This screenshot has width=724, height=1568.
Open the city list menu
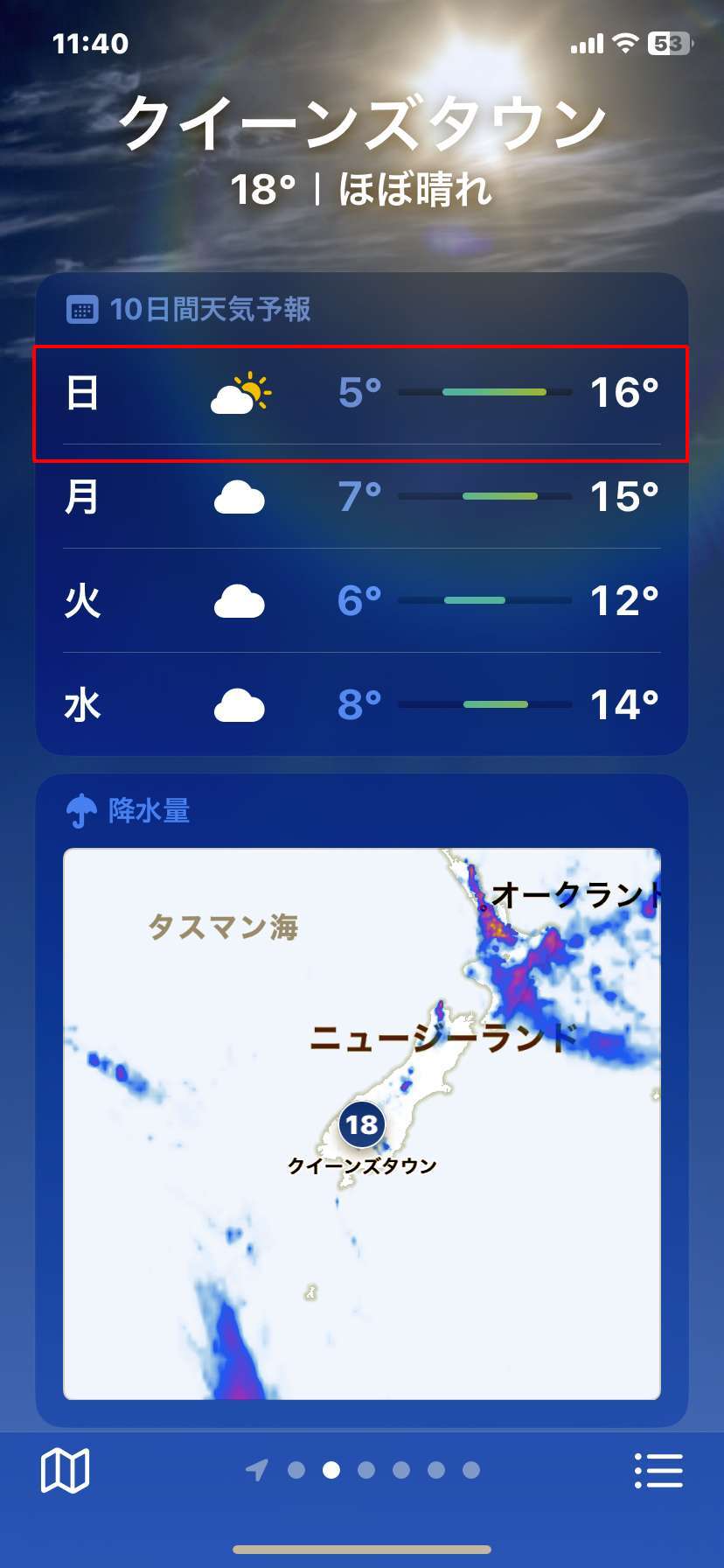(658, 1470)
